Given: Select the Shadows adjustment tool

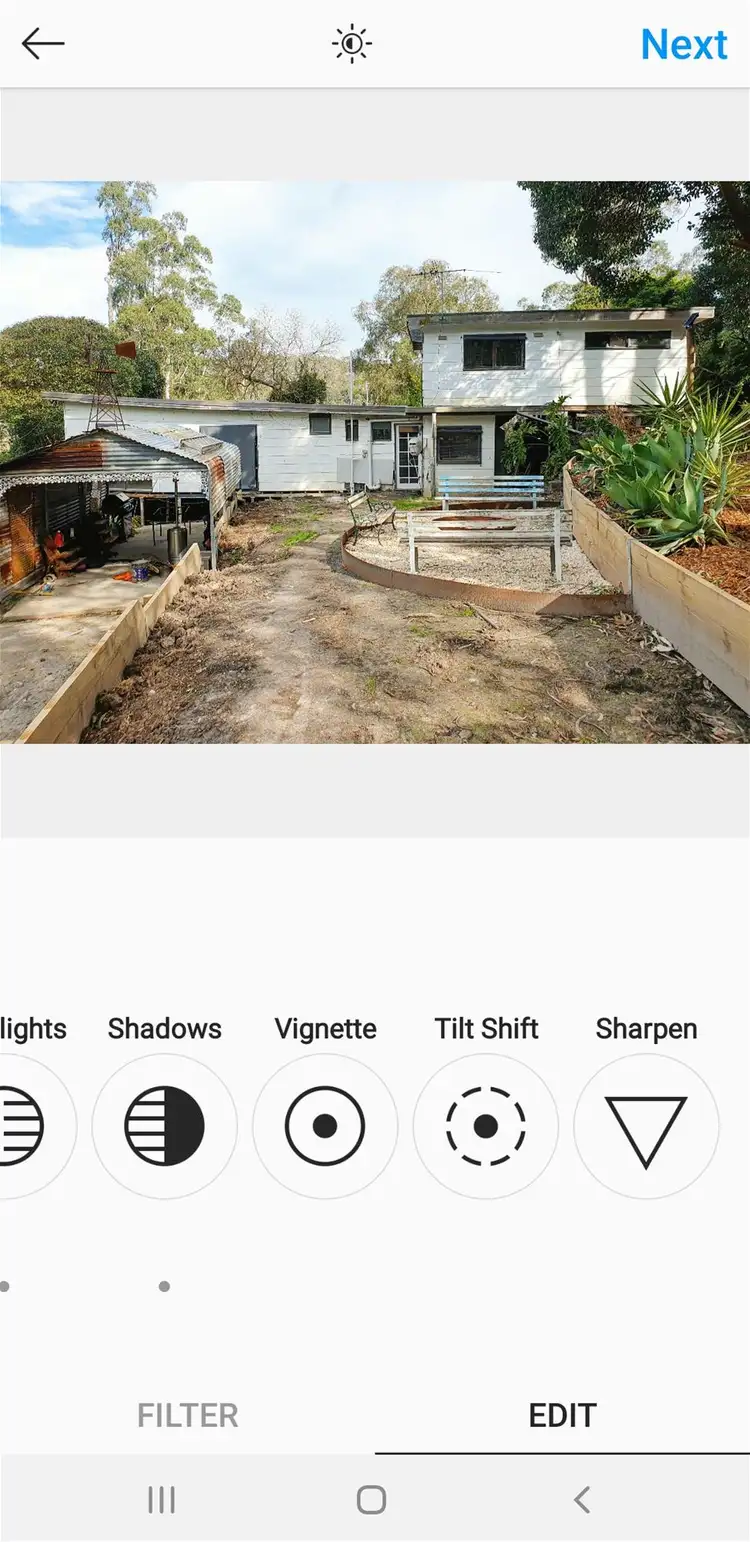Looking at the screenshot, I should point(165,1125).
